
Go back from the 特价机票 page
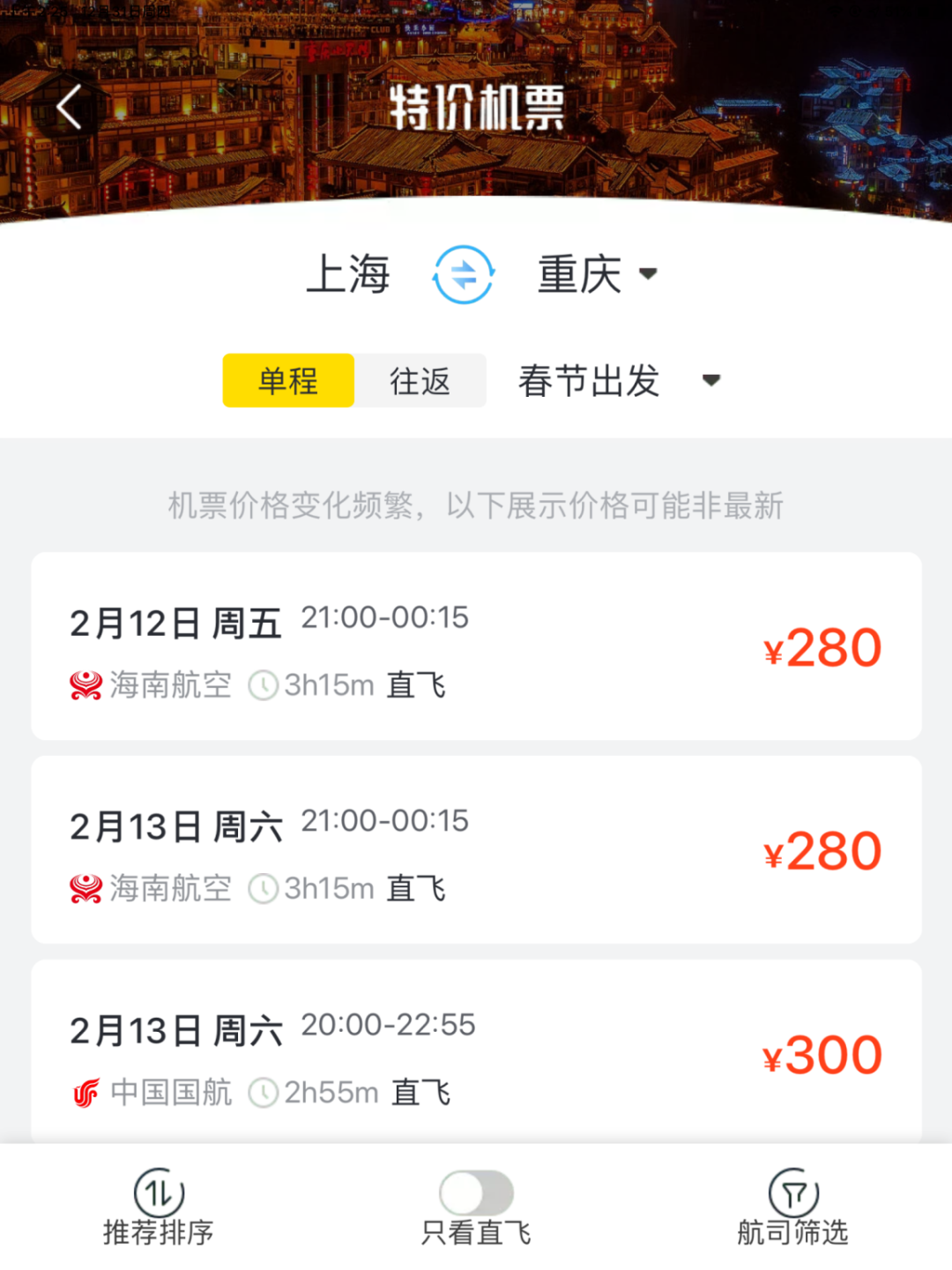pos(69,108)
